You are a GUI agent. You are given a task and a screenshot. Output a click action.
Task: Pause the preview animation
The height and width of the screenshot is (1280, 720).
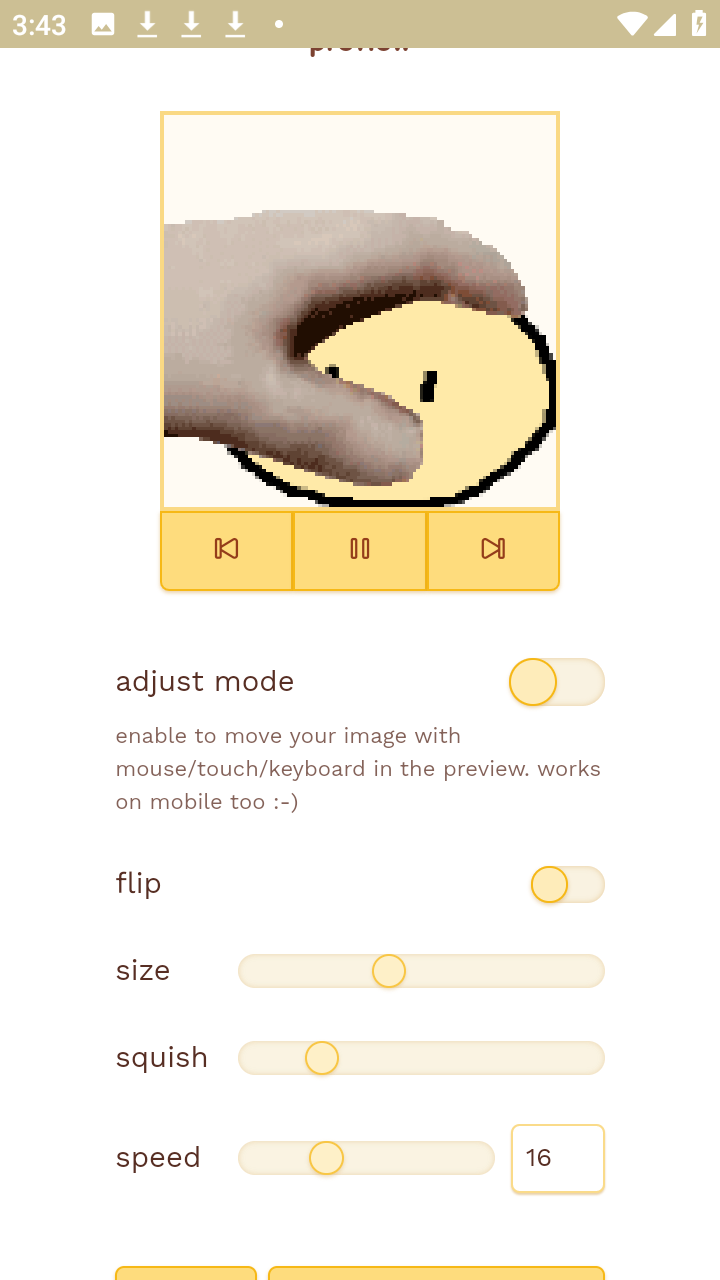pyautogui.click(x=360, y=549)
